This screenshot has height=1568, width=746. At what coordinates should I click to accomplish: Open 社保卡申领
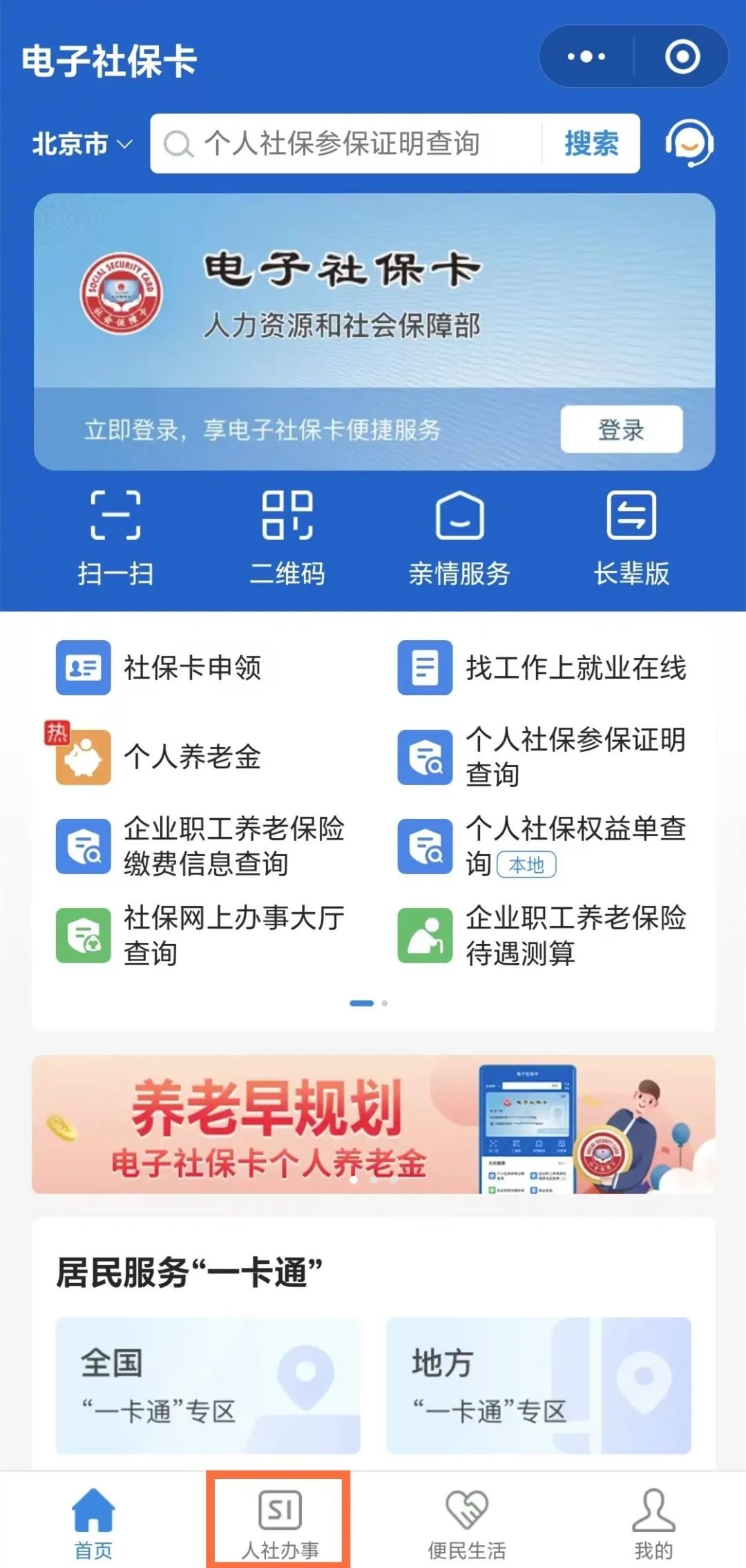159,668
